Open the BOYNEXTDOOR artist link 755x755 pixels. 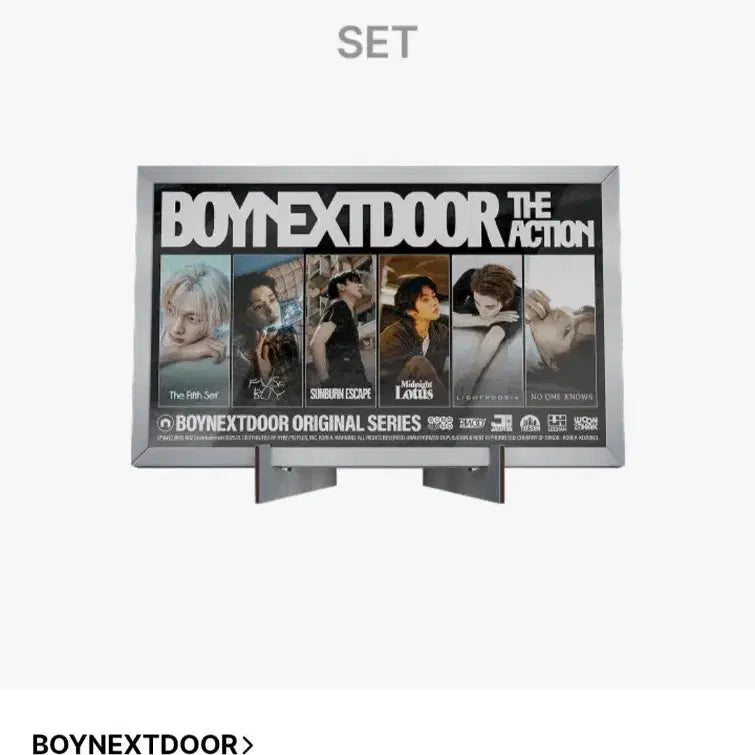142,742
